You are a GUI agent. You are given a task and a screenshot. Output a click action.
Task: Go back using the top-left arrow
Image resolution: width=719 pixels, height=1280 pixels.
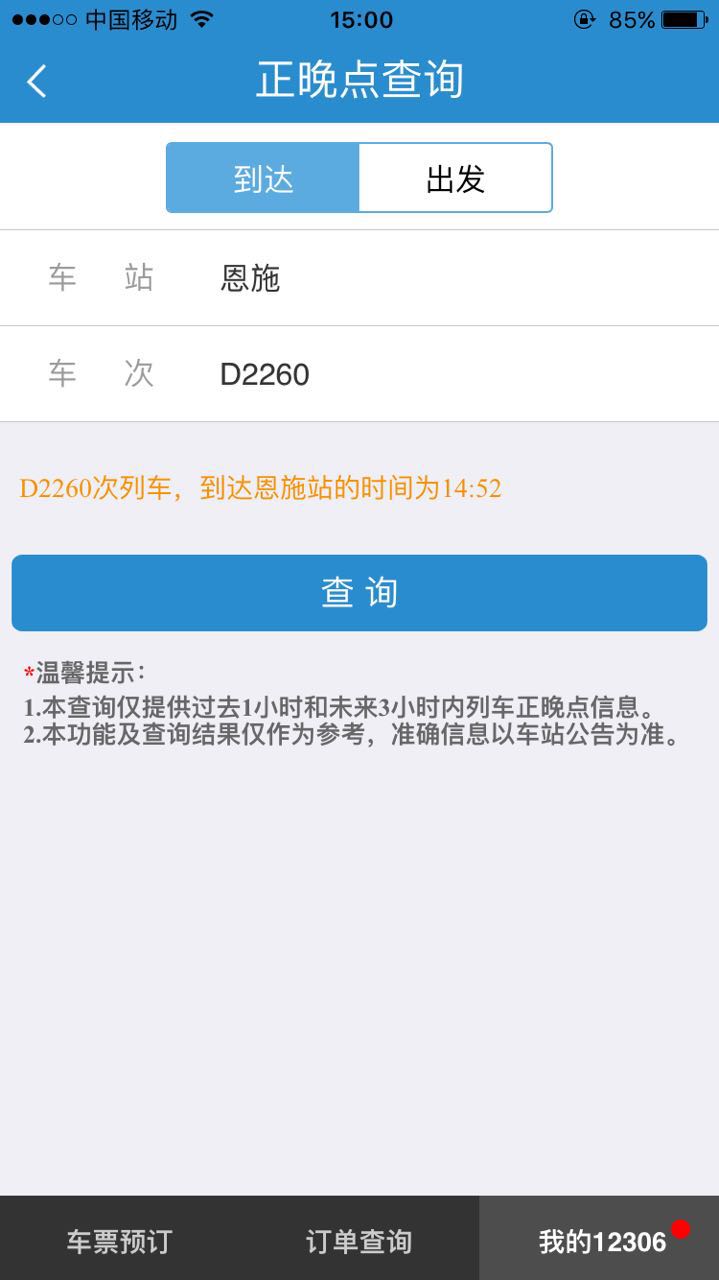coord(37,81)
